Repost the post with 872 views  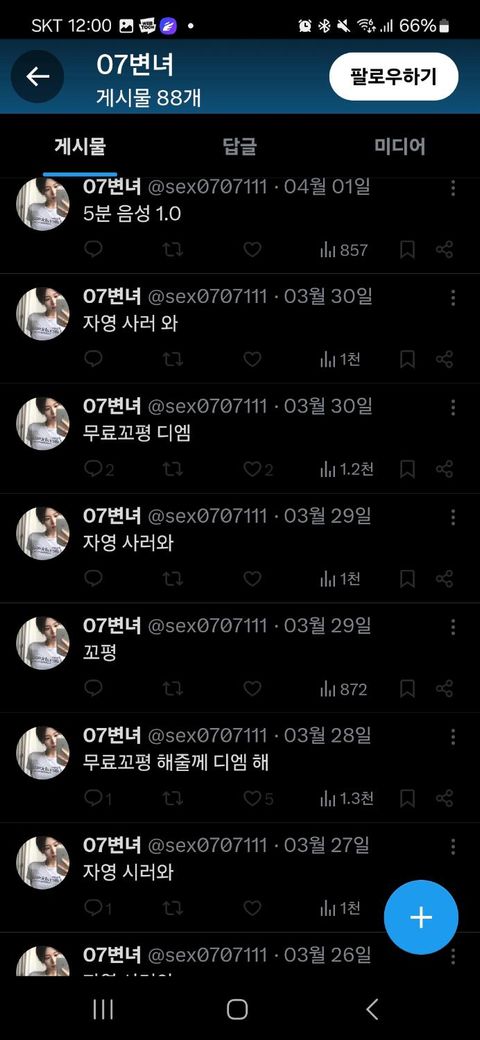172,689
